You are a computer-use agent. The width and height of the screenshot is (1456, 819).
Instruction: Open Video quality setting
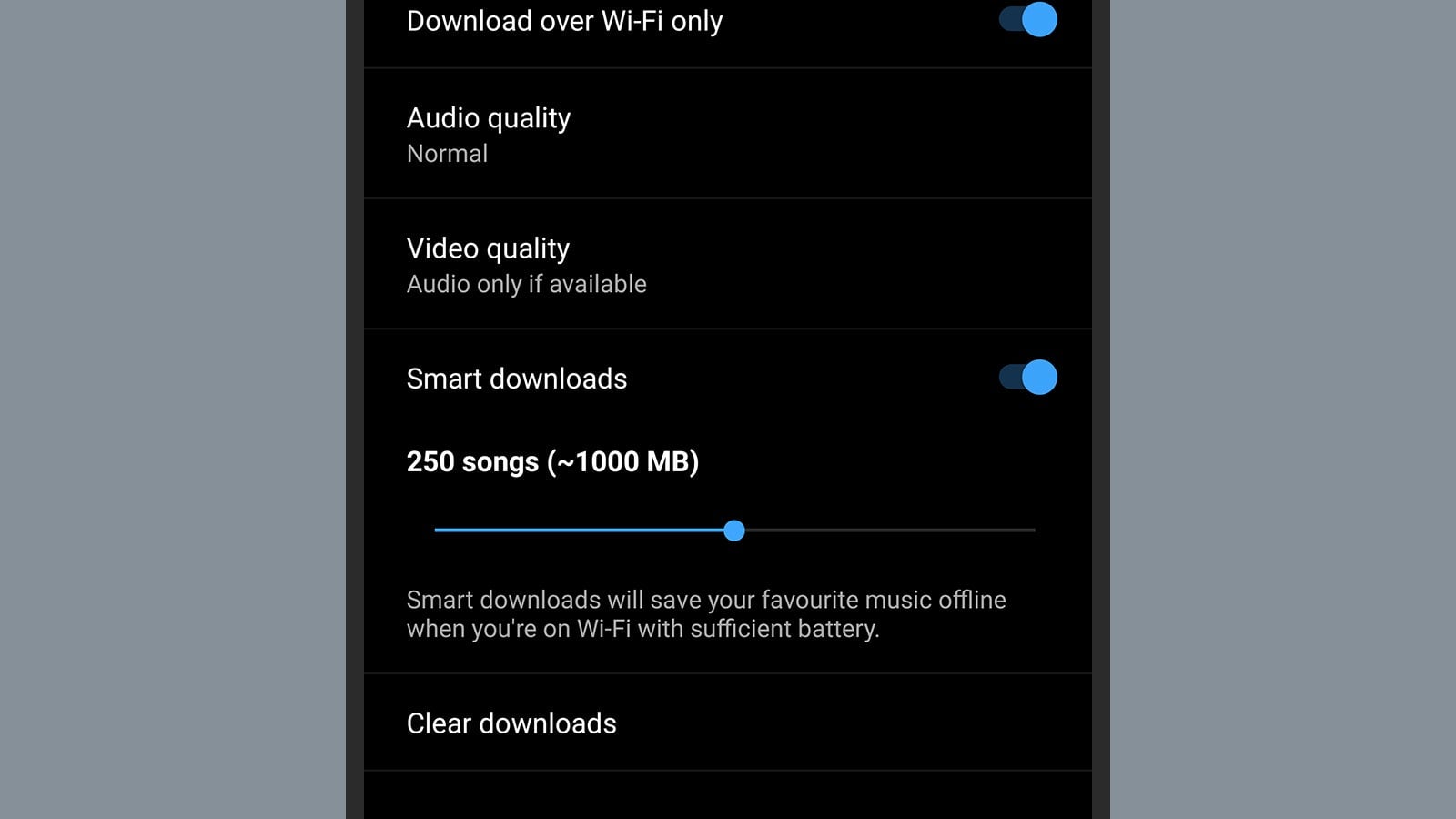click(x=526, y=265)
